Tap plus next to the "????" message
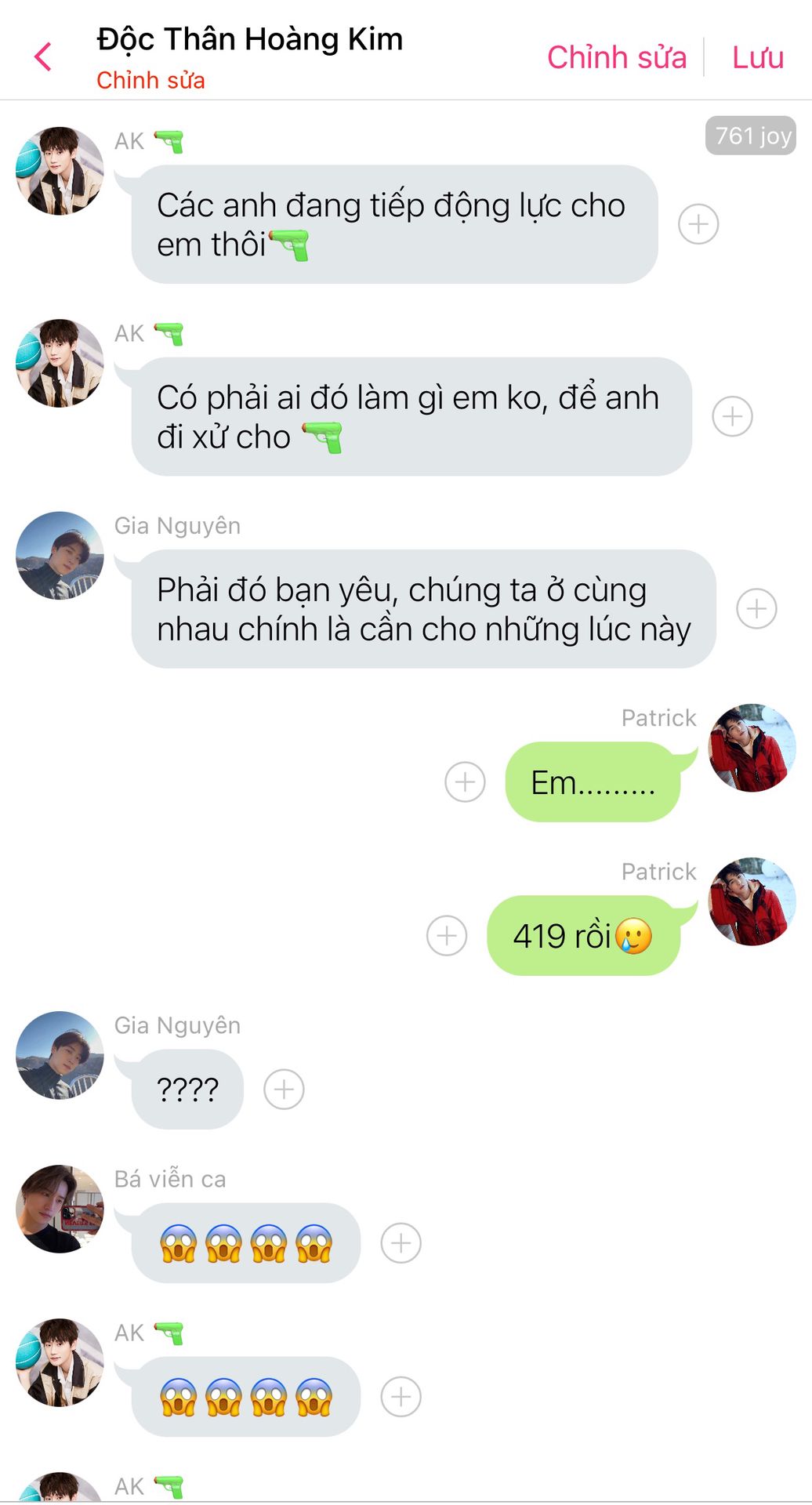 (x=284, y=1090)
